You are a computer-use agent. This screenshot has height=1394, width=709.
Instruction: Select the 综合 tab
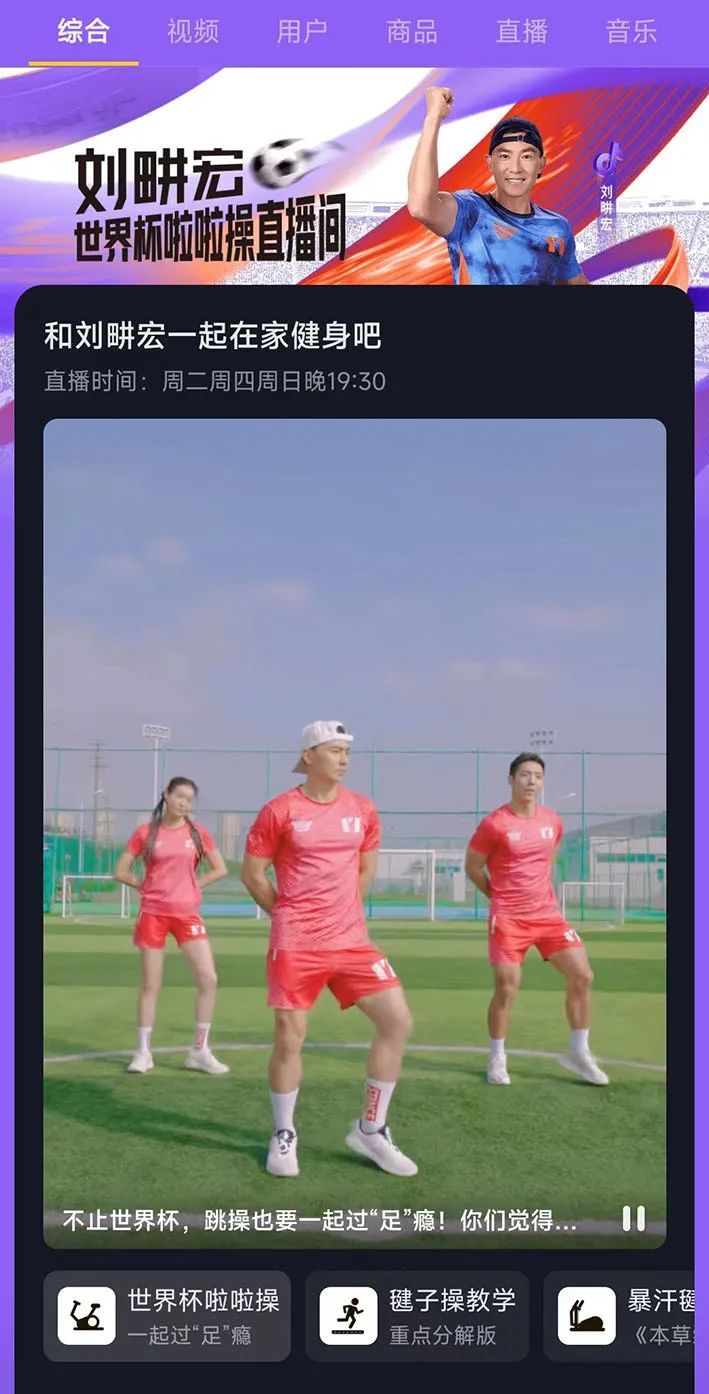[83, 31]
